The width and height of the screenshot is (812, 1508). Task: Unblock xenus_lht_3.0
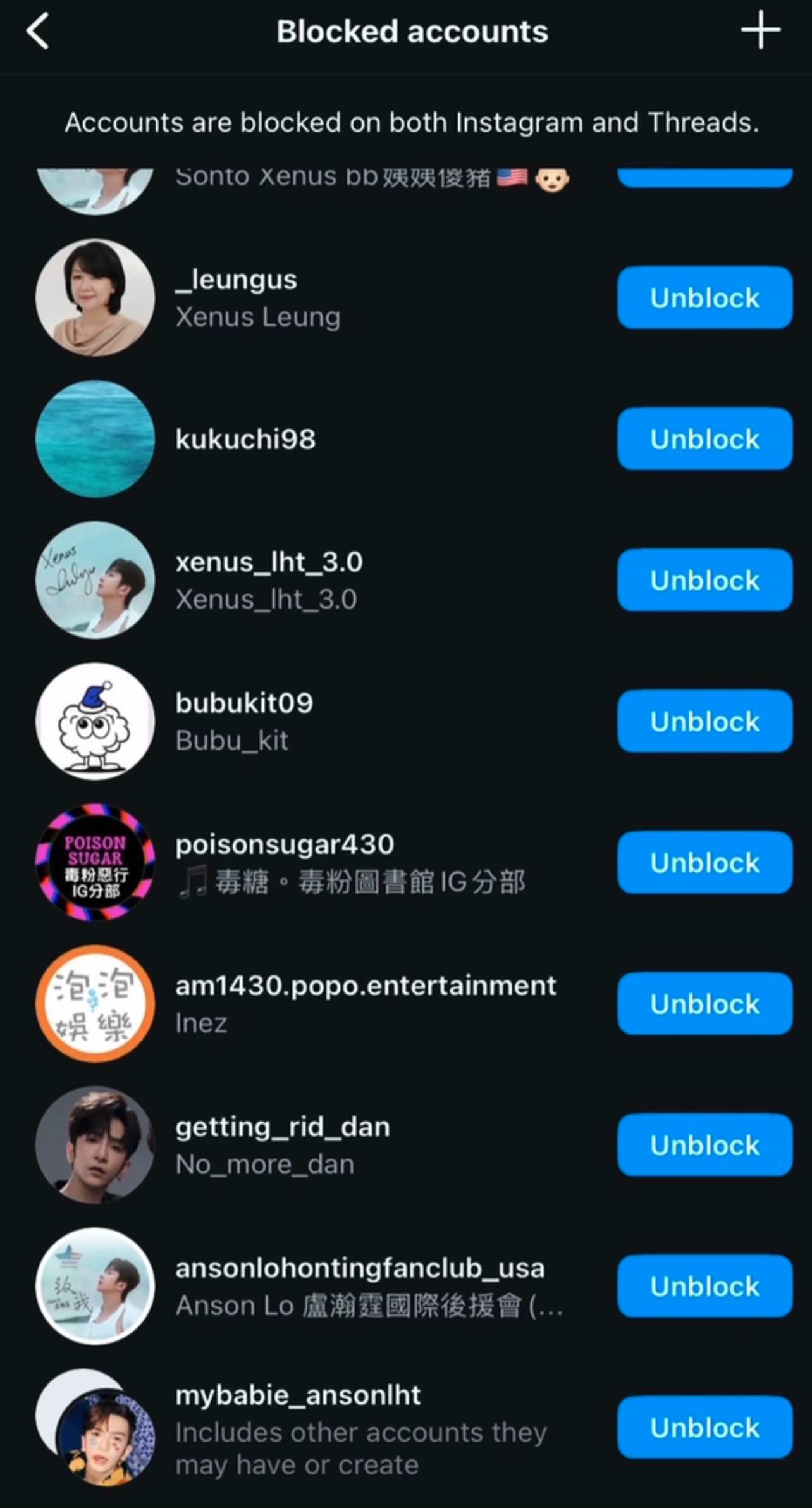click(x=704, y=580)
